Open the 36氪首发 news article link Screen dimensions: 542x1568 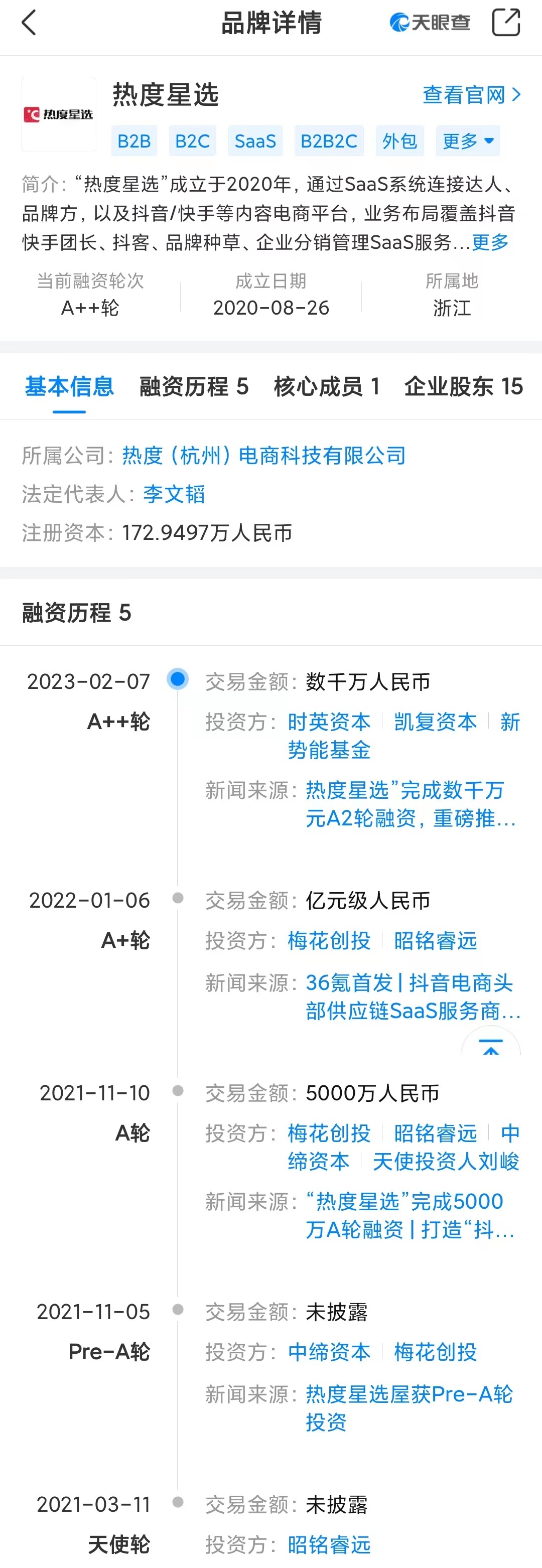pos(413,996)
